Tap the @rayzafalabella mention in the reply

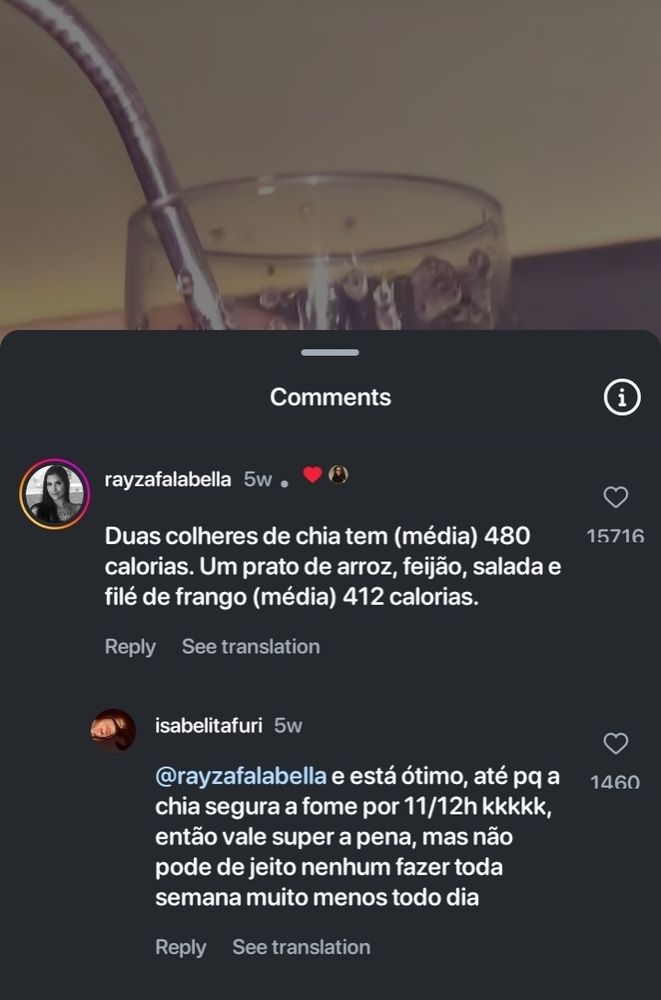pos(241,776)
